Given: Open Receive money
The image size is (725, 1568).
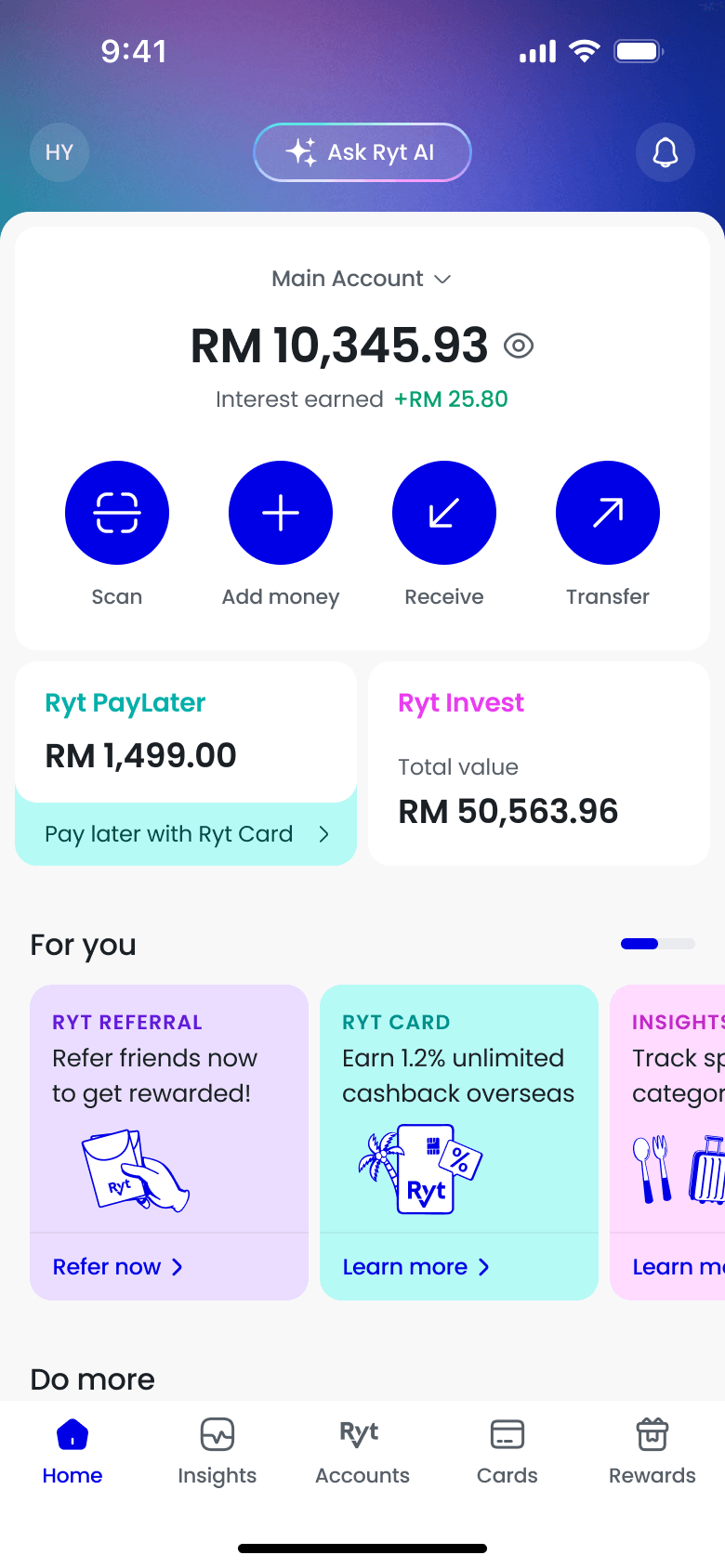Looking at the screenshot, I should [444, 513].
